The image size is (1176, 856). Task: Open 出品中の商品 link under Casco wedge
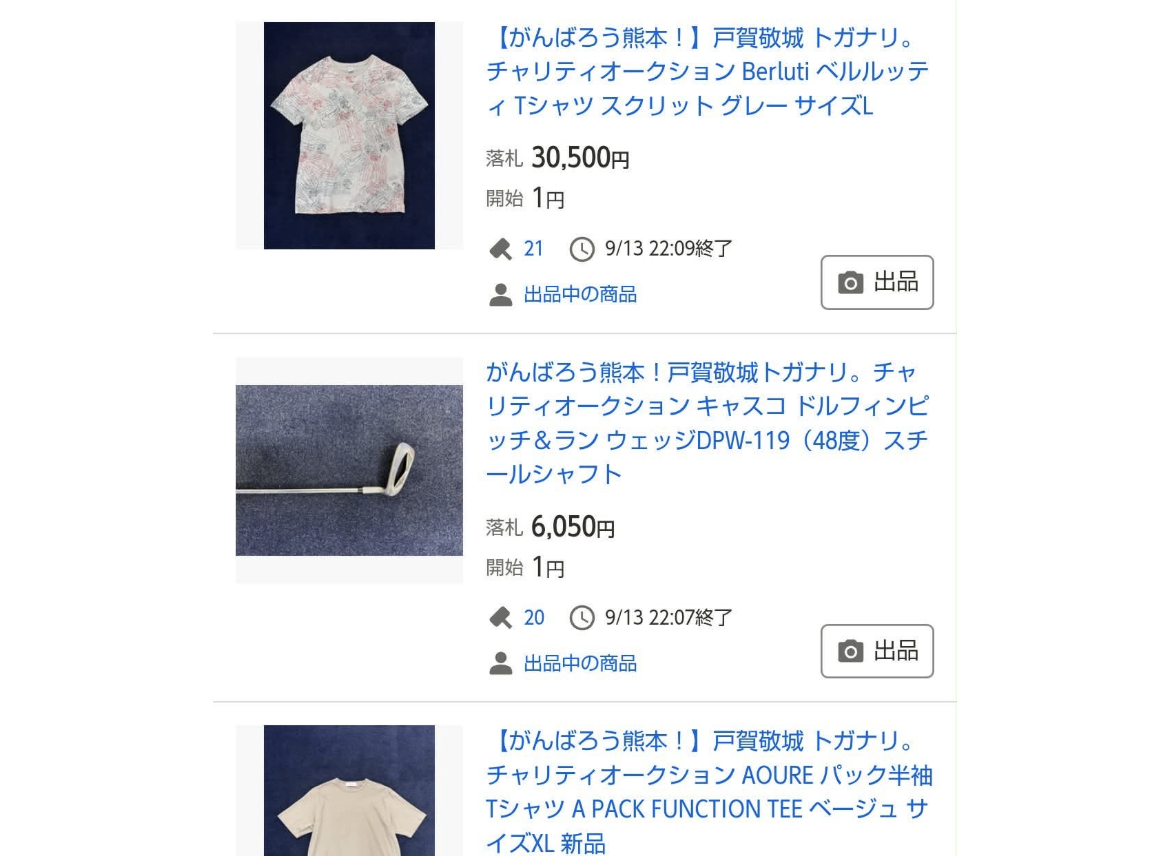click(x=580, y=663)
